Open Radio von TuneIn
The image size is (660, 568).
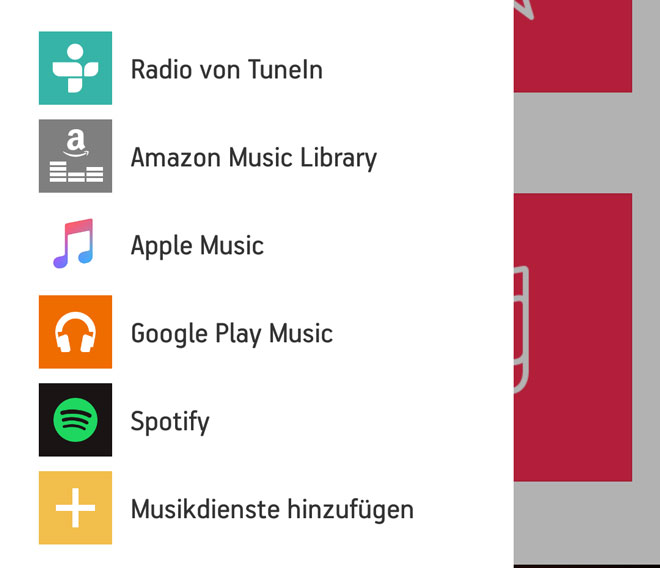click(226, 69)
